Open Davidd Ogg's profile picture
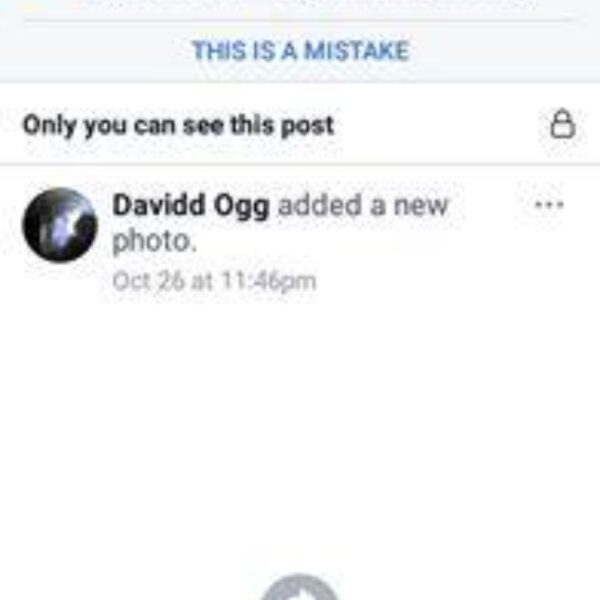This screenshot has height=600, width=600. tap(60, 225)
